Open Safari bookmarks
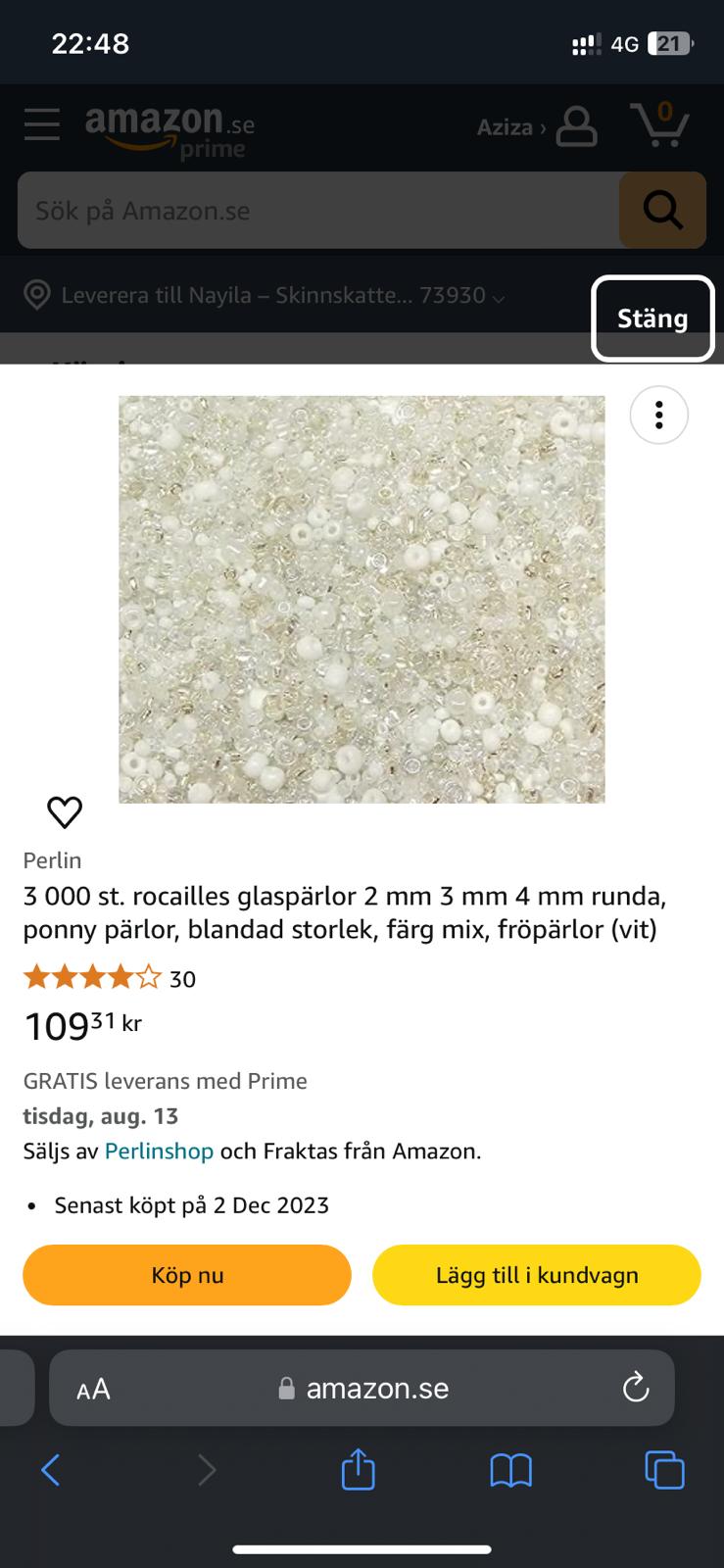This screenshot has height=1568, width=724. [510, 1470]
